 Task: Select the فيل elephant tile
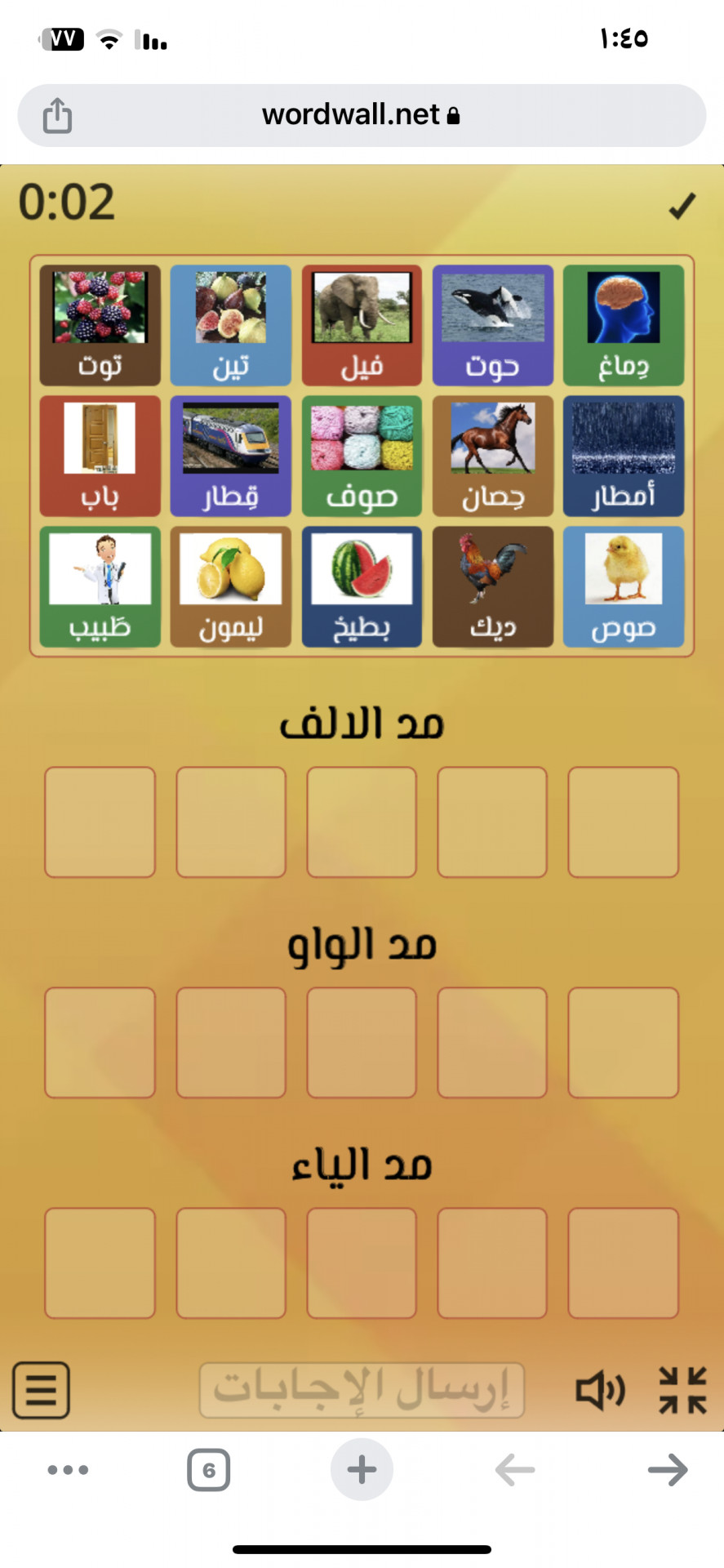362,325
